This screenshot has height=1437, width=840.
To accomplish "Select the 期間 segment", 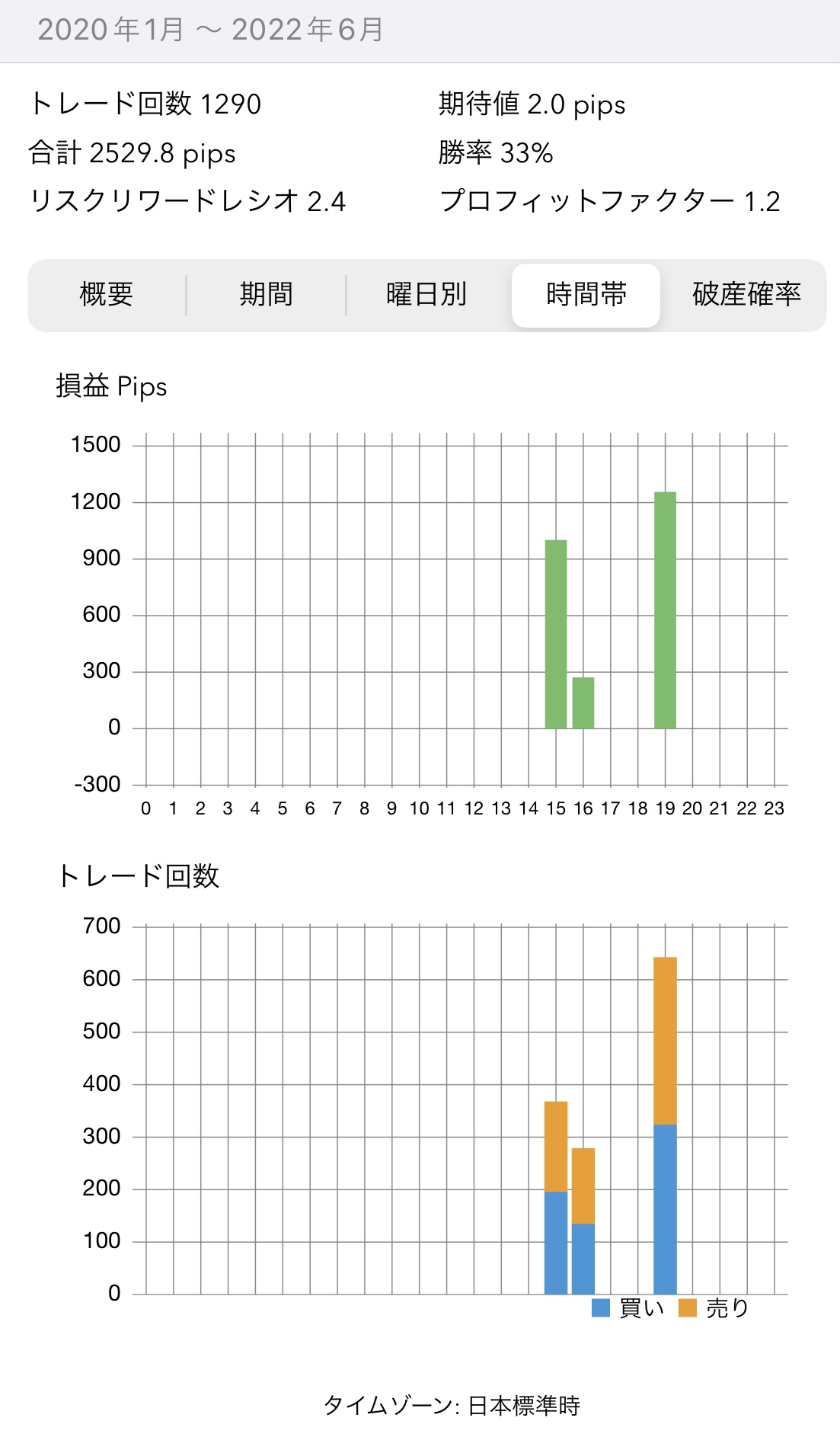I will pos(267,295).
